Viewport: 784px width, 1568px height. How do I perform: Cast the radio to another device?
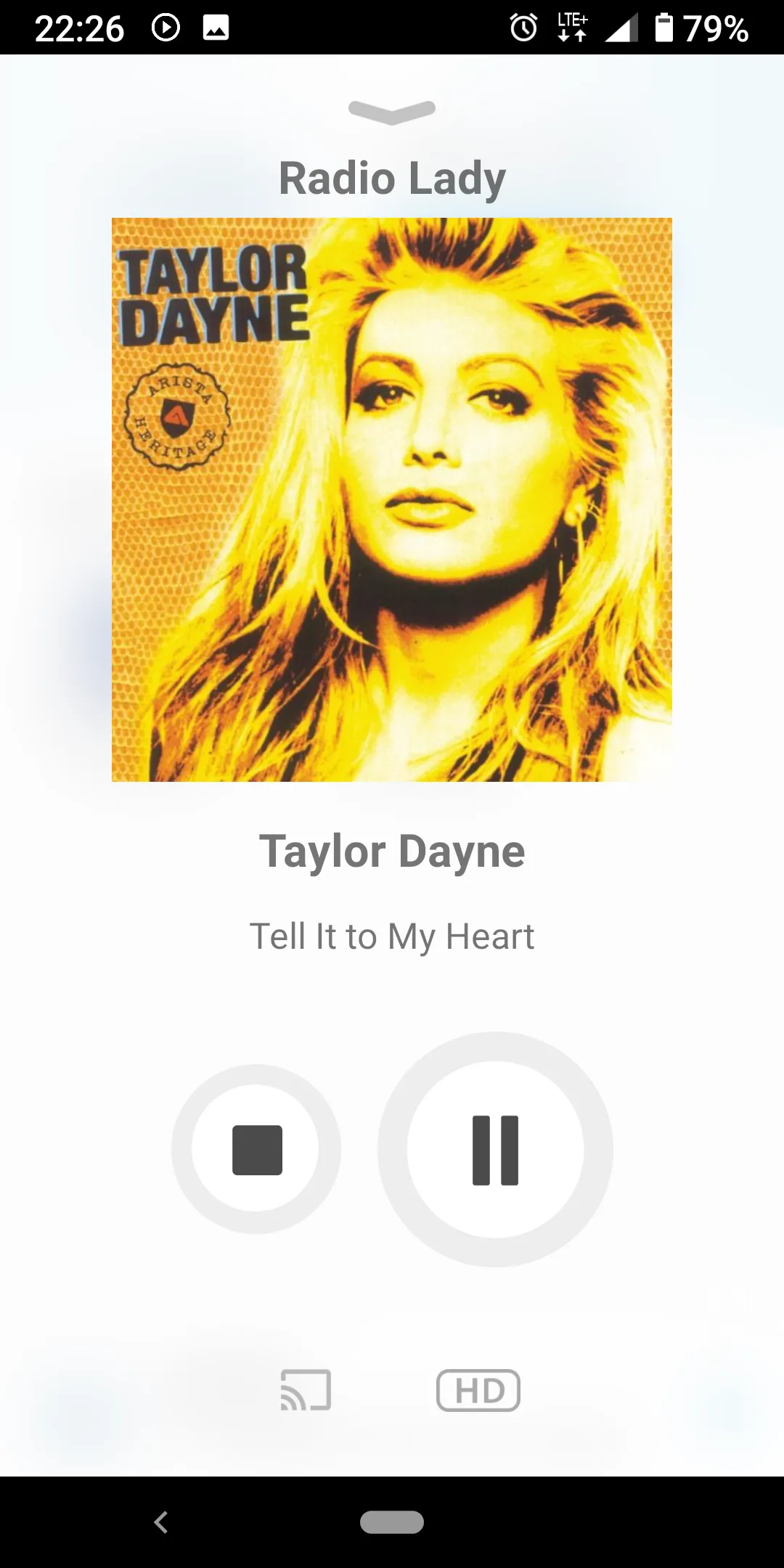click(x=306, y=1390)
